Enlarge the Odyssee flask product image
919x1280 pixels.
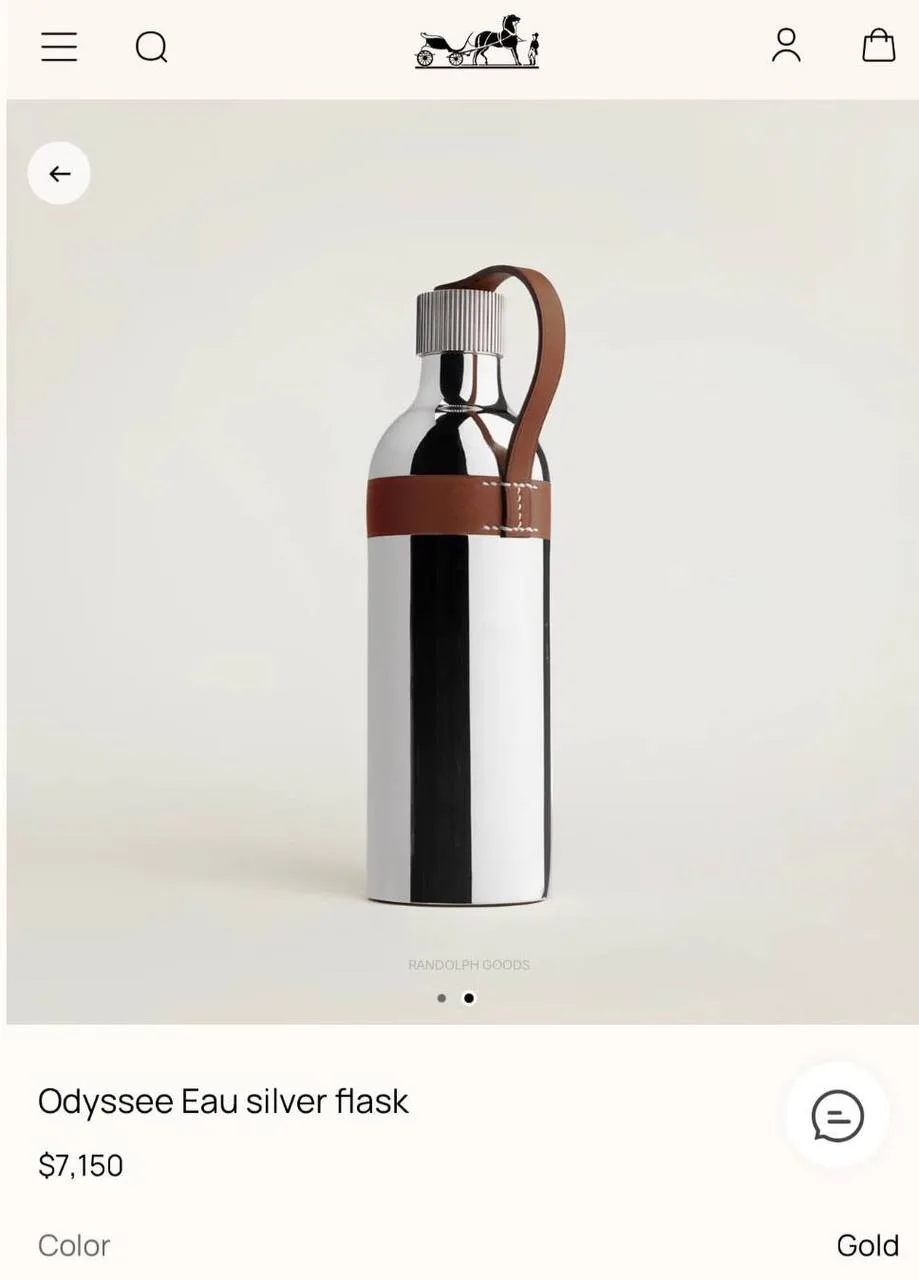460,562
